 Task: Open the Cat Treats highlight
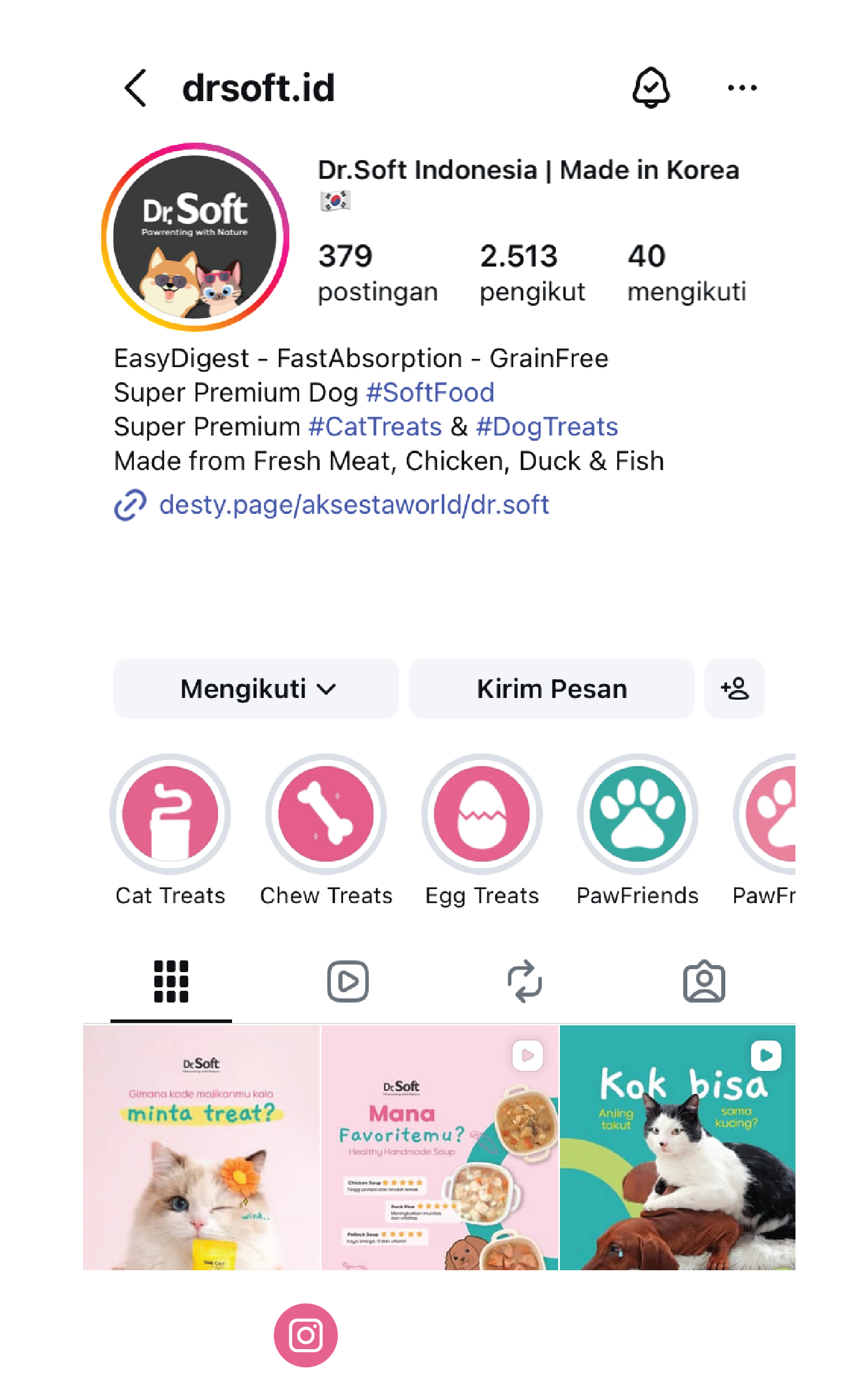click(170, 814)
